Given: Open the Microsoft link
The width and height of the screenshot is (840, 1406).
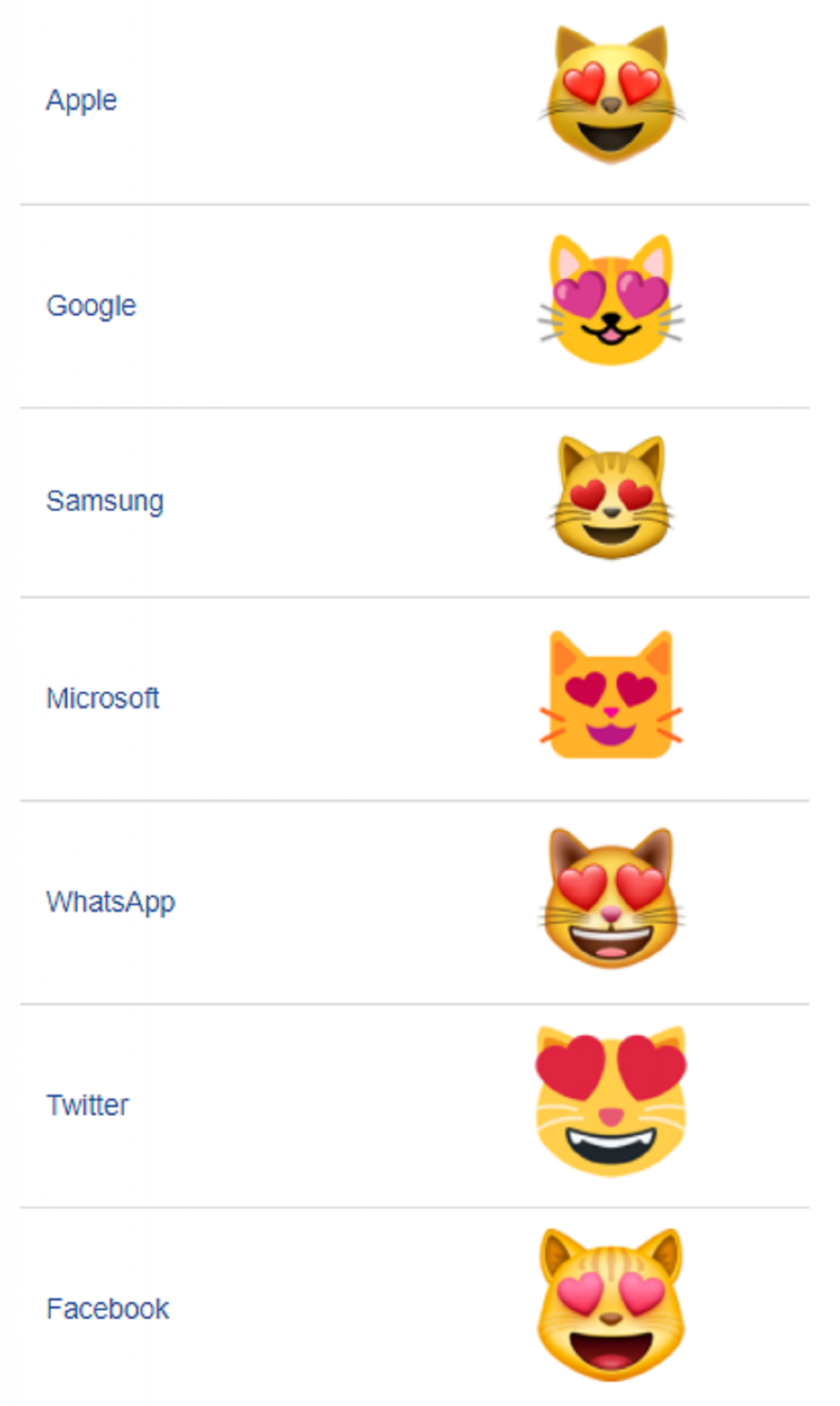Looking at the screenshot, I should tap(102, 698).
